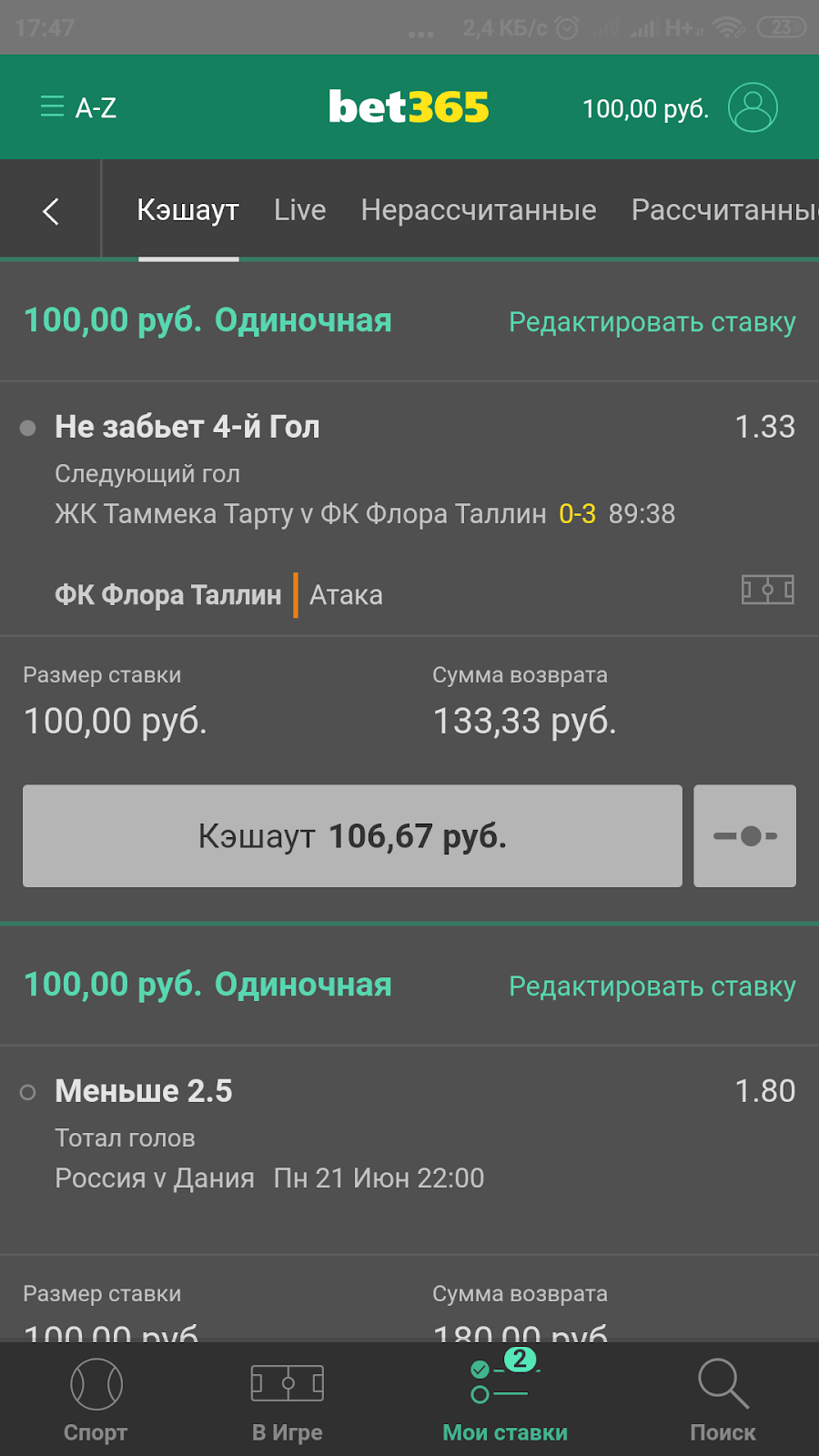Switch to the Рассчитанные tab
Screen dimensions: 819x1456
coord(723,210)
